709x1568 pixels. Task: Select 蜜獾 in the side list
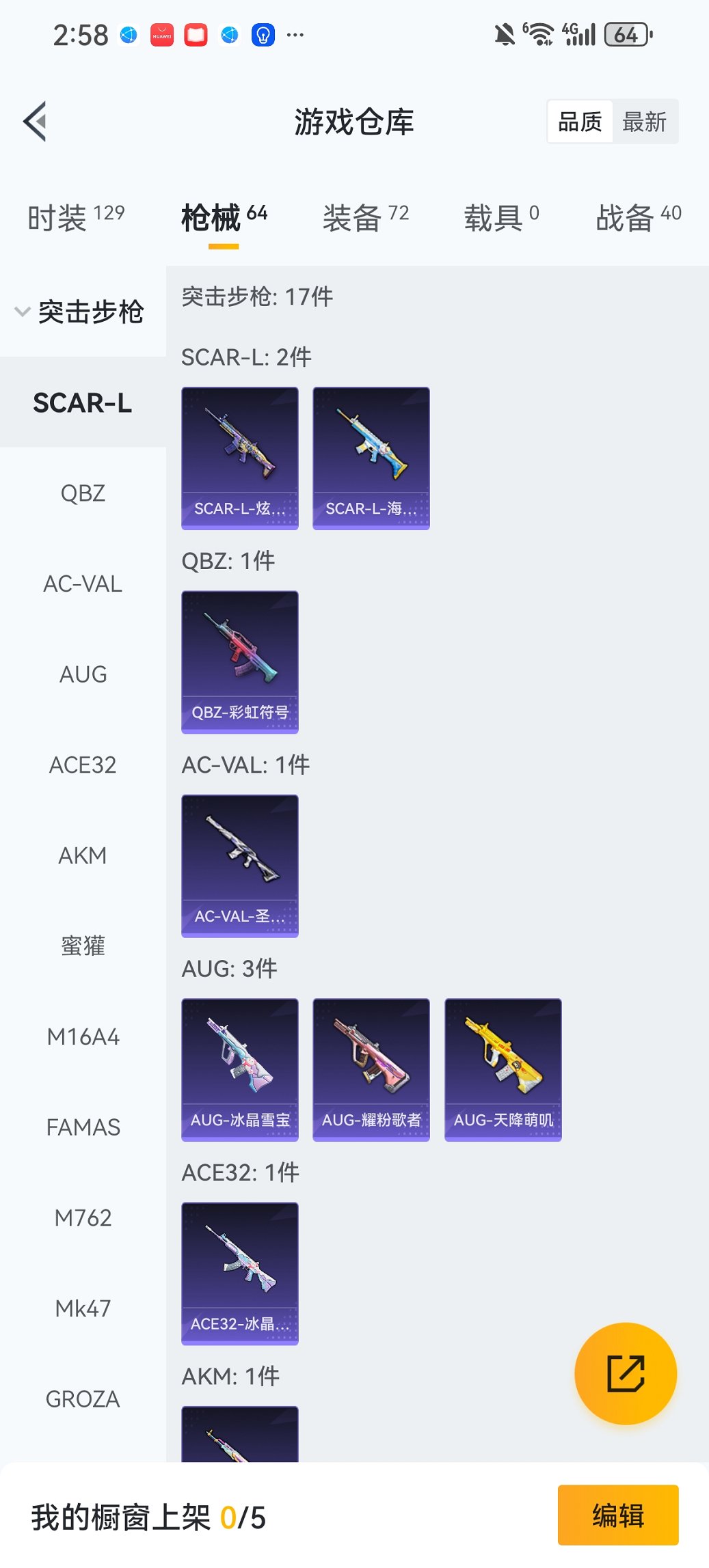click(x=83, y=946)
